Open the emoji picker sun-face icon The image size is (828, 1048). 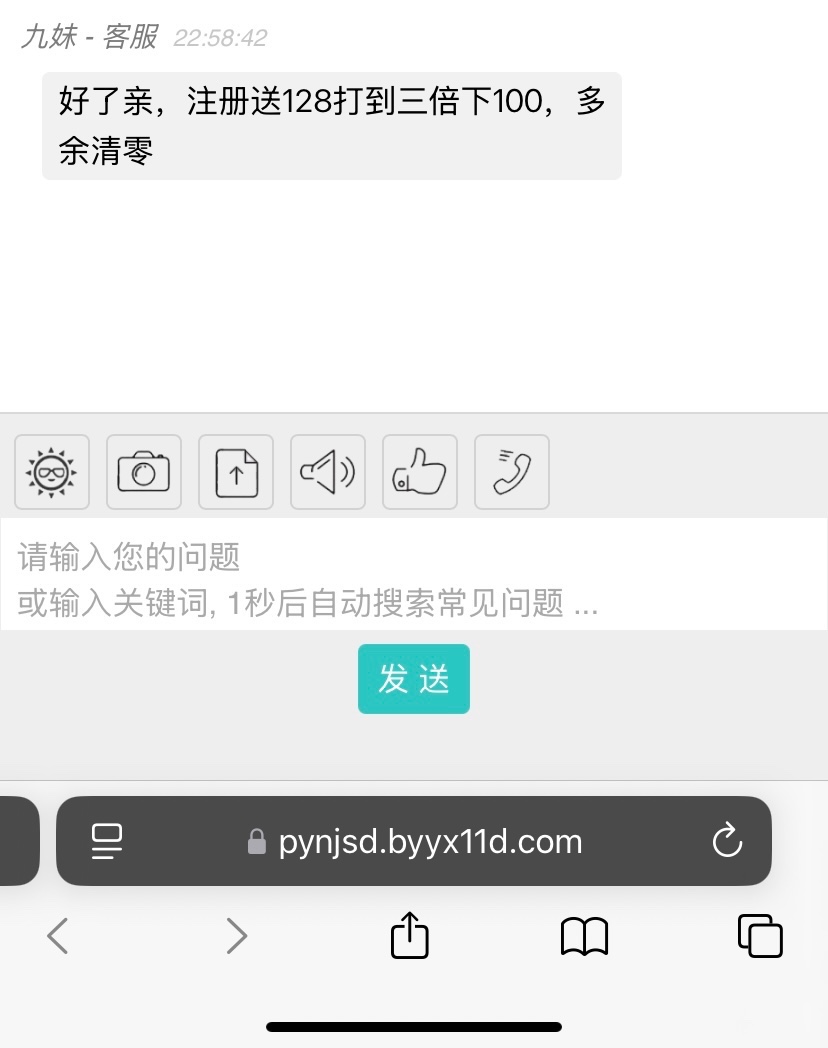click(x=52, y=472)
